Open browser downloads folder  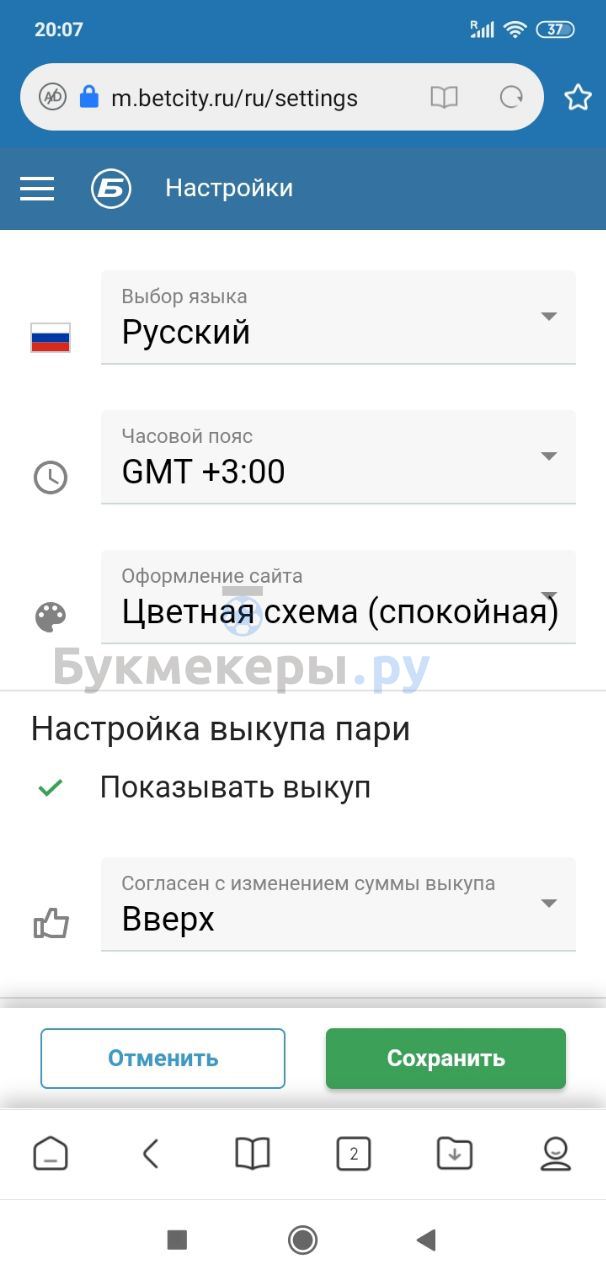coord(455,1154)
